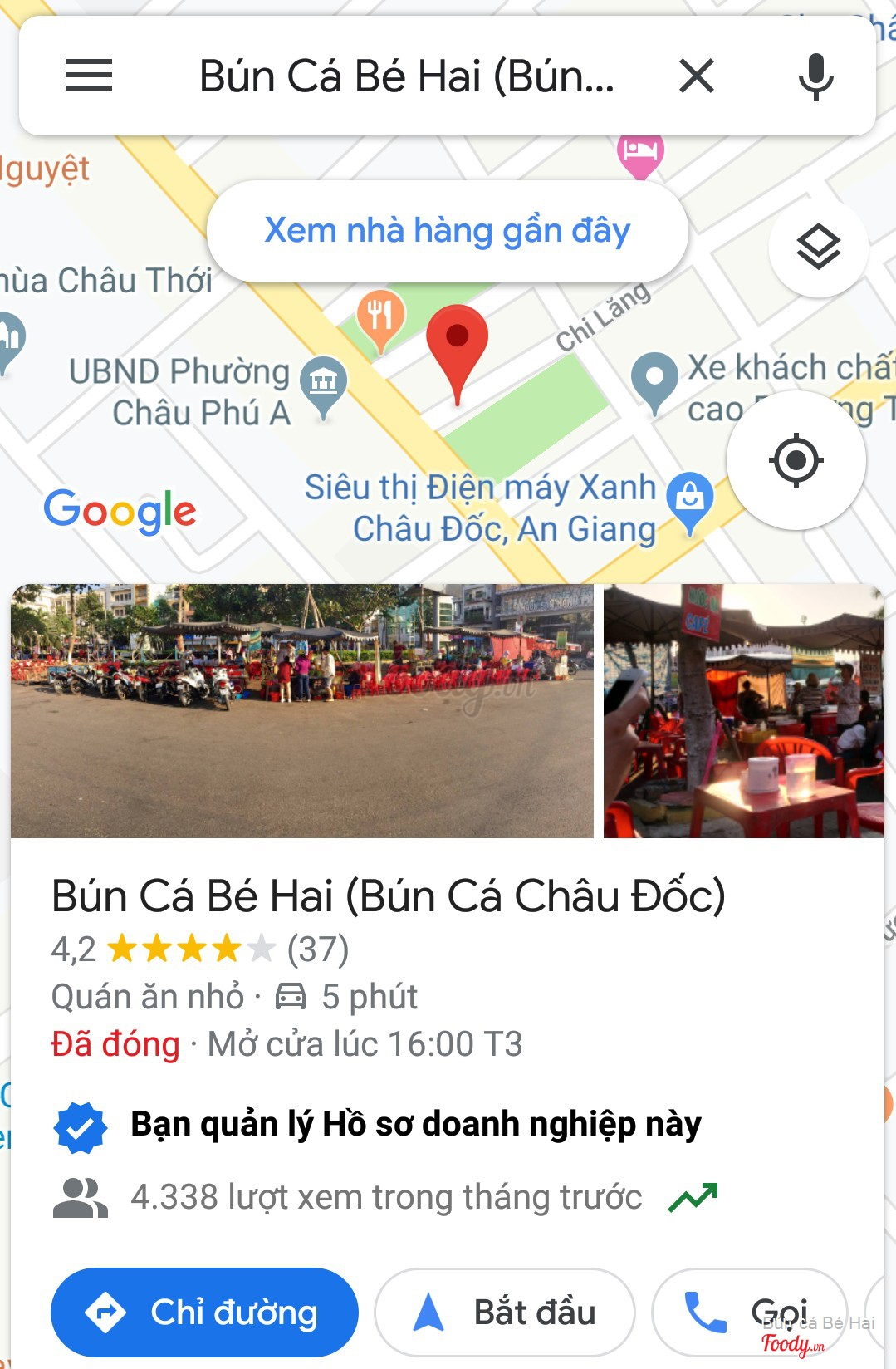Select Siêu thị Điện máy Xanh marker
Viewport: 896px width, 1369px height.
(689, 499)
